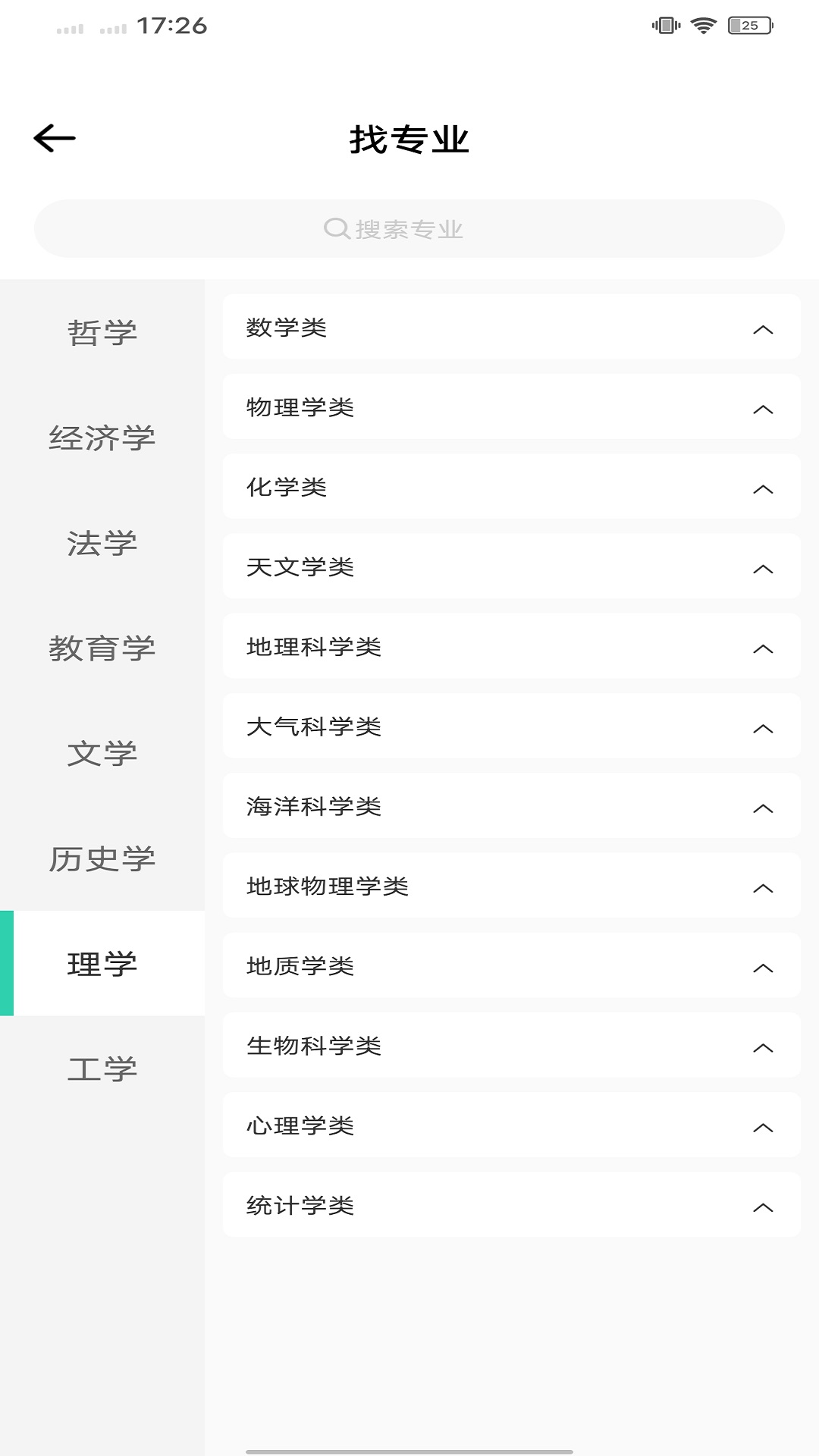Expand the 海洋科学类 section
Viewport: 819px width, 1456px height.
click(511, 806)
